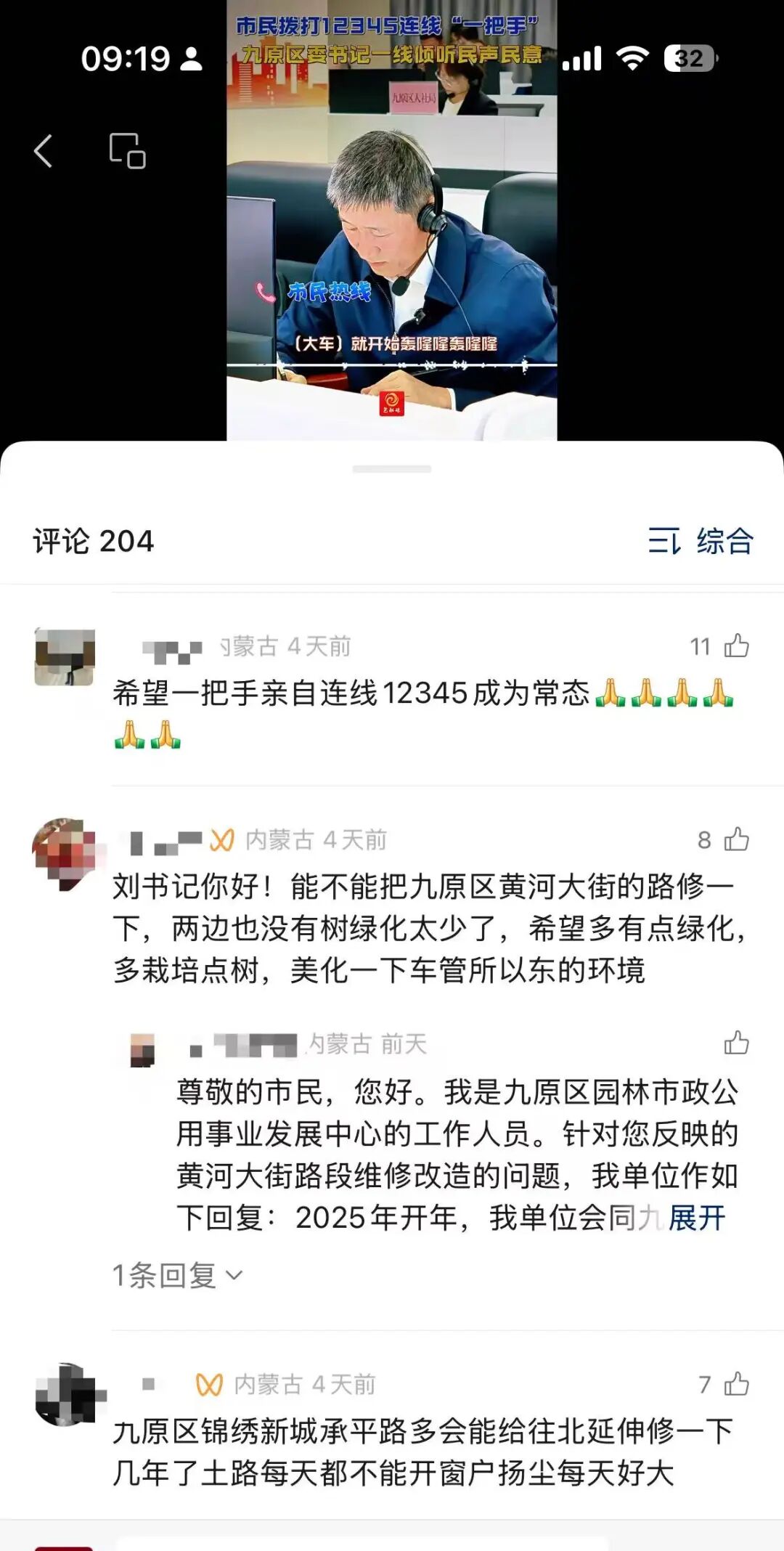Open floating-window mode icon beside back arrow

click(128, 150)
